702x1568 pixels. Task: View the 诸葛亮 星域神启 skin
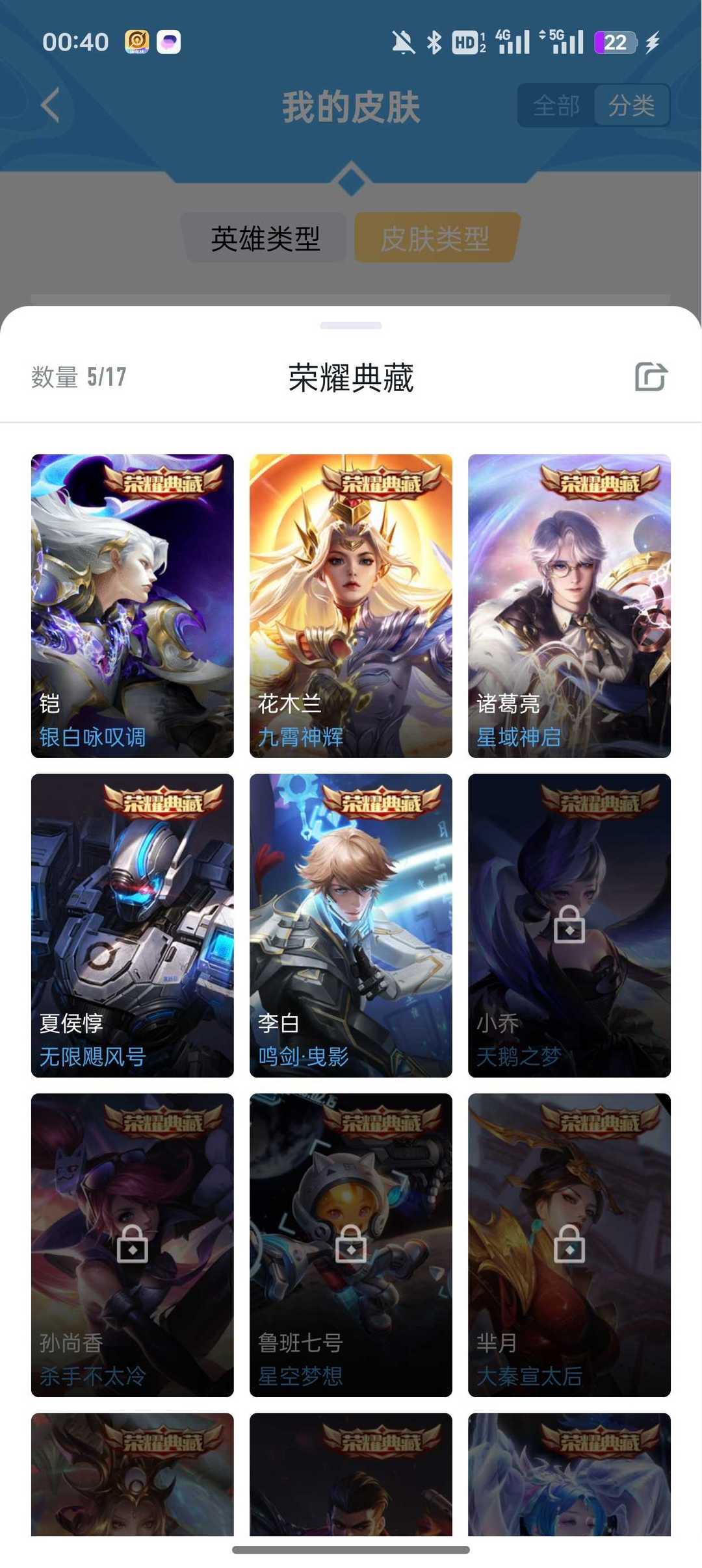click(x=569, y=606)
